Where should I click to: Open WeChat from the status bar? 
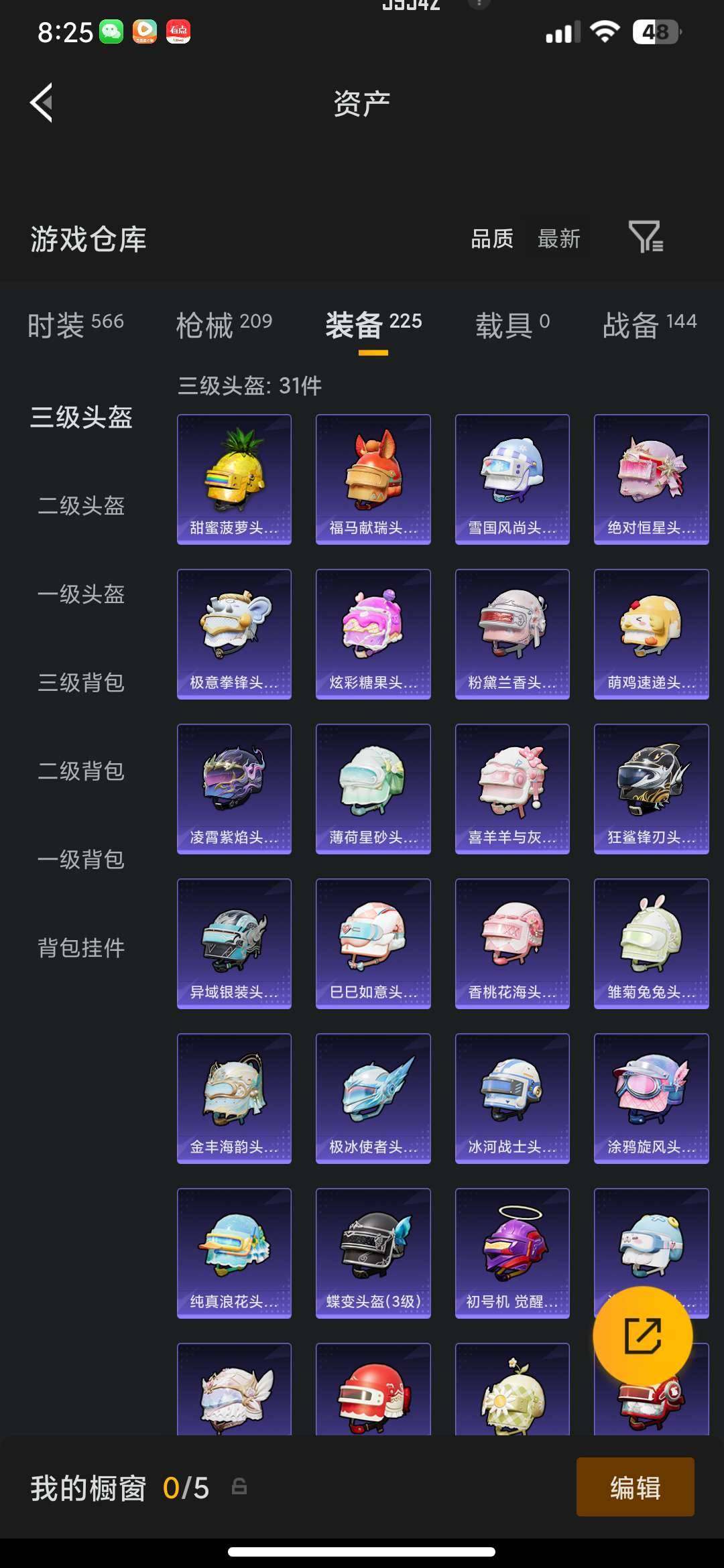(x=109, y=31)
